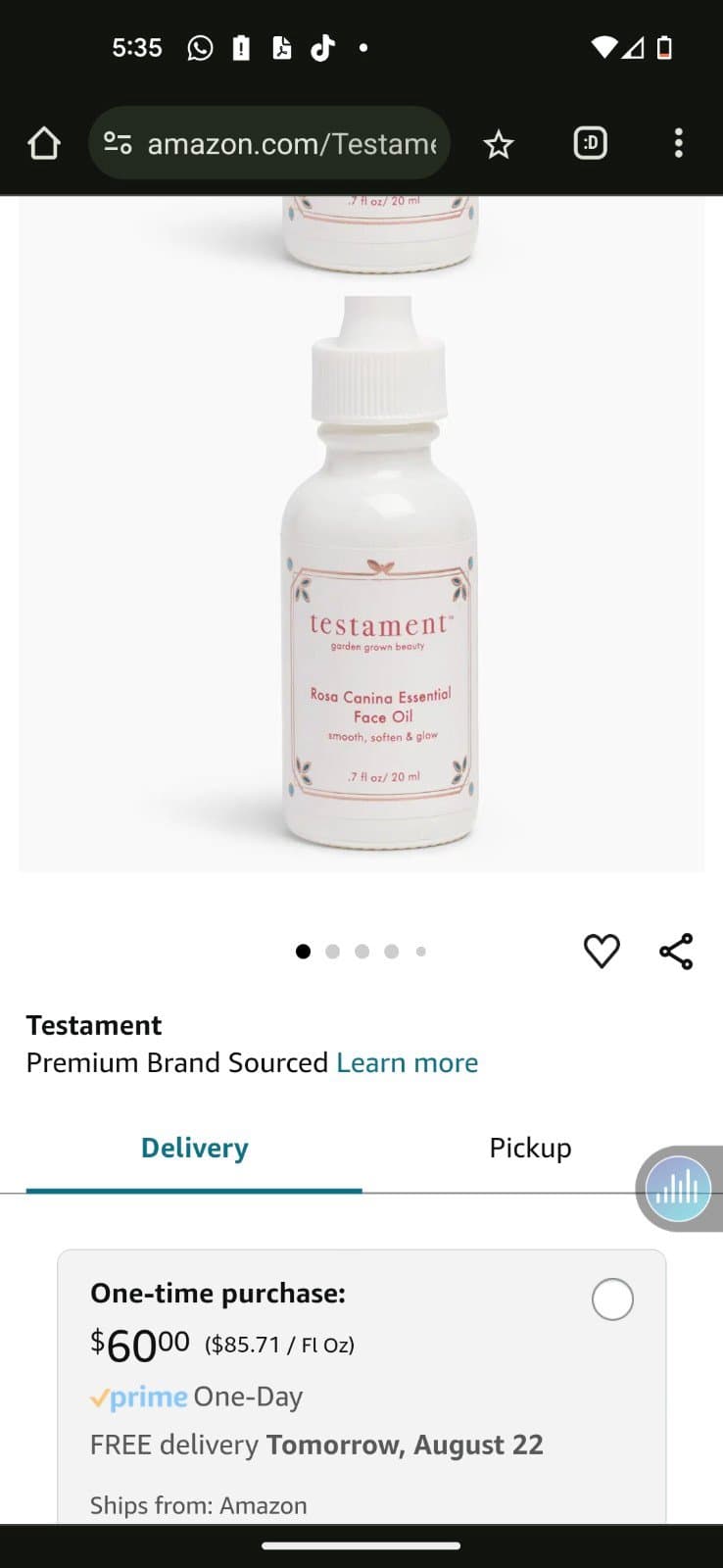Switch delivery method by tapping Delivery tab

pyautogui.click(x=194, y=1148)
